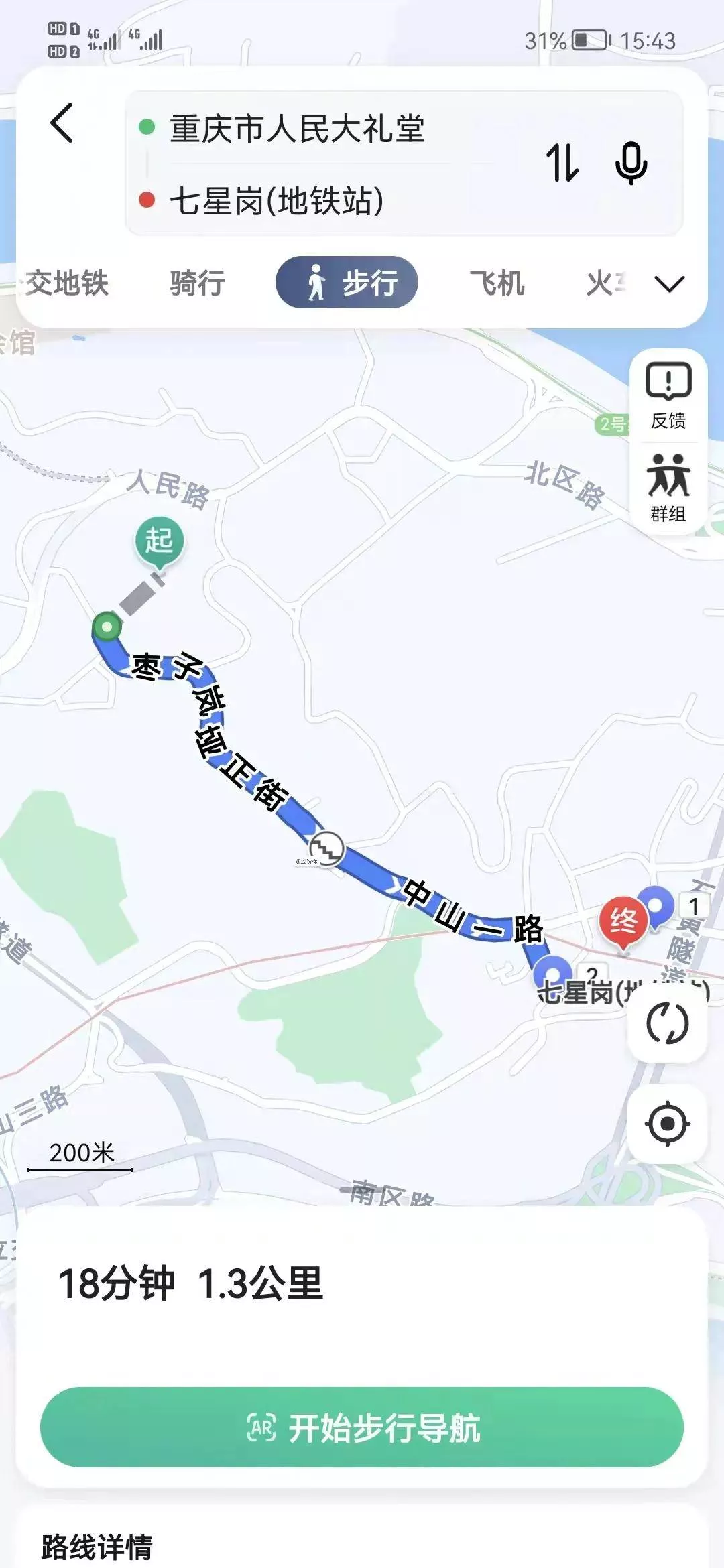Viewport: 724px width, 1568px height.
Task: Go back using the back arrow
Action: pos(62,123)
